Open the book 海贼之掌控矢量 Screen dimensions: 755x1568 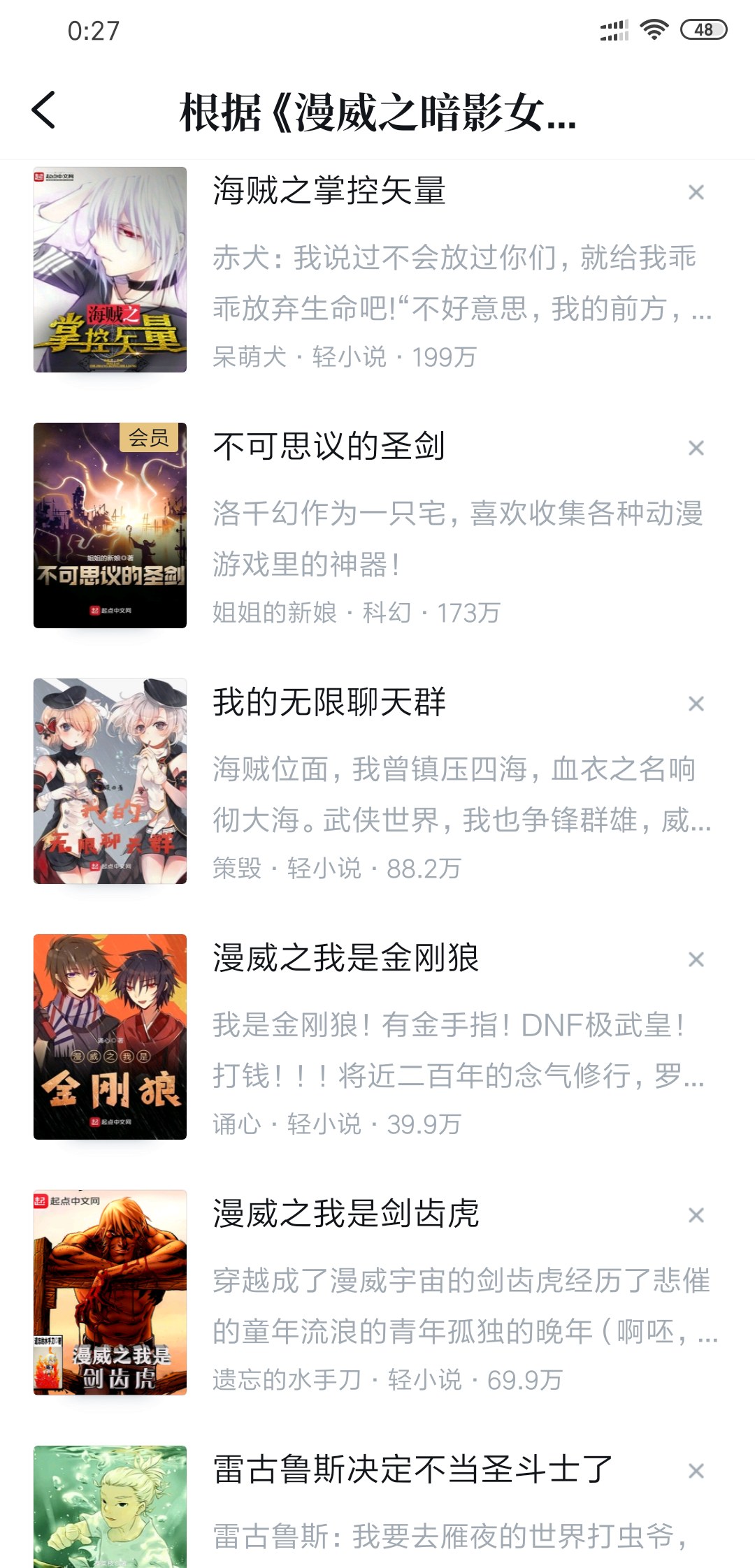pos(377,270)
